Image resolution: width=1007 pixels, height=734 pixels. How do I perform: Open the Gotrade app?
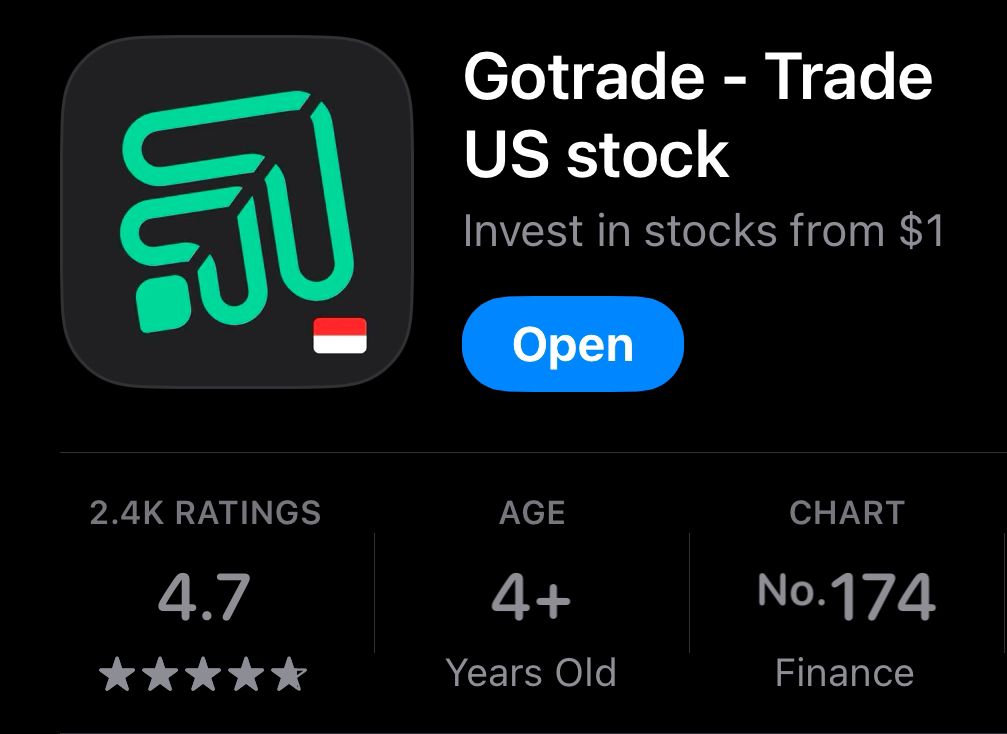coord(572,344)
